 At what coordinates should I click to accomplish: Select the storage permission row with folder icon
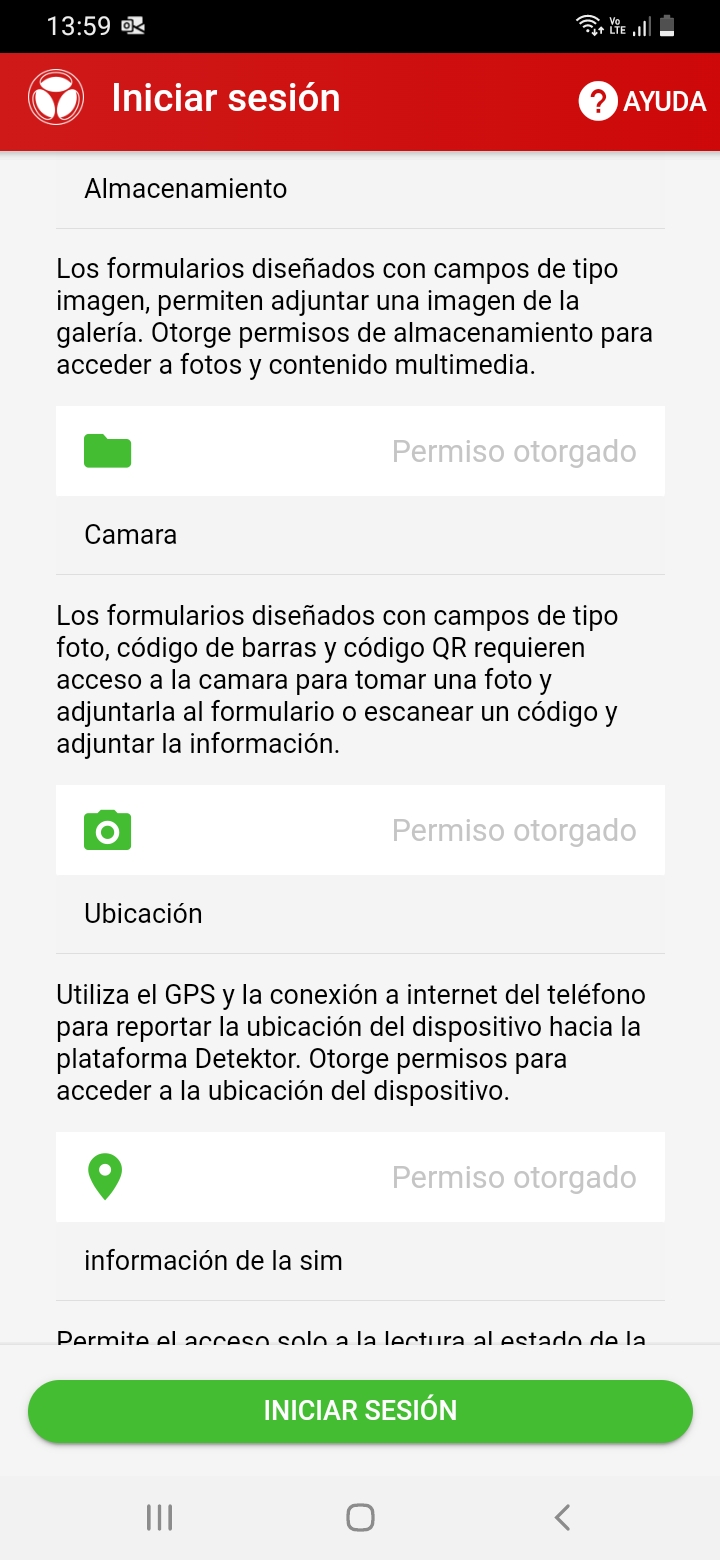(x=360, y=451)
